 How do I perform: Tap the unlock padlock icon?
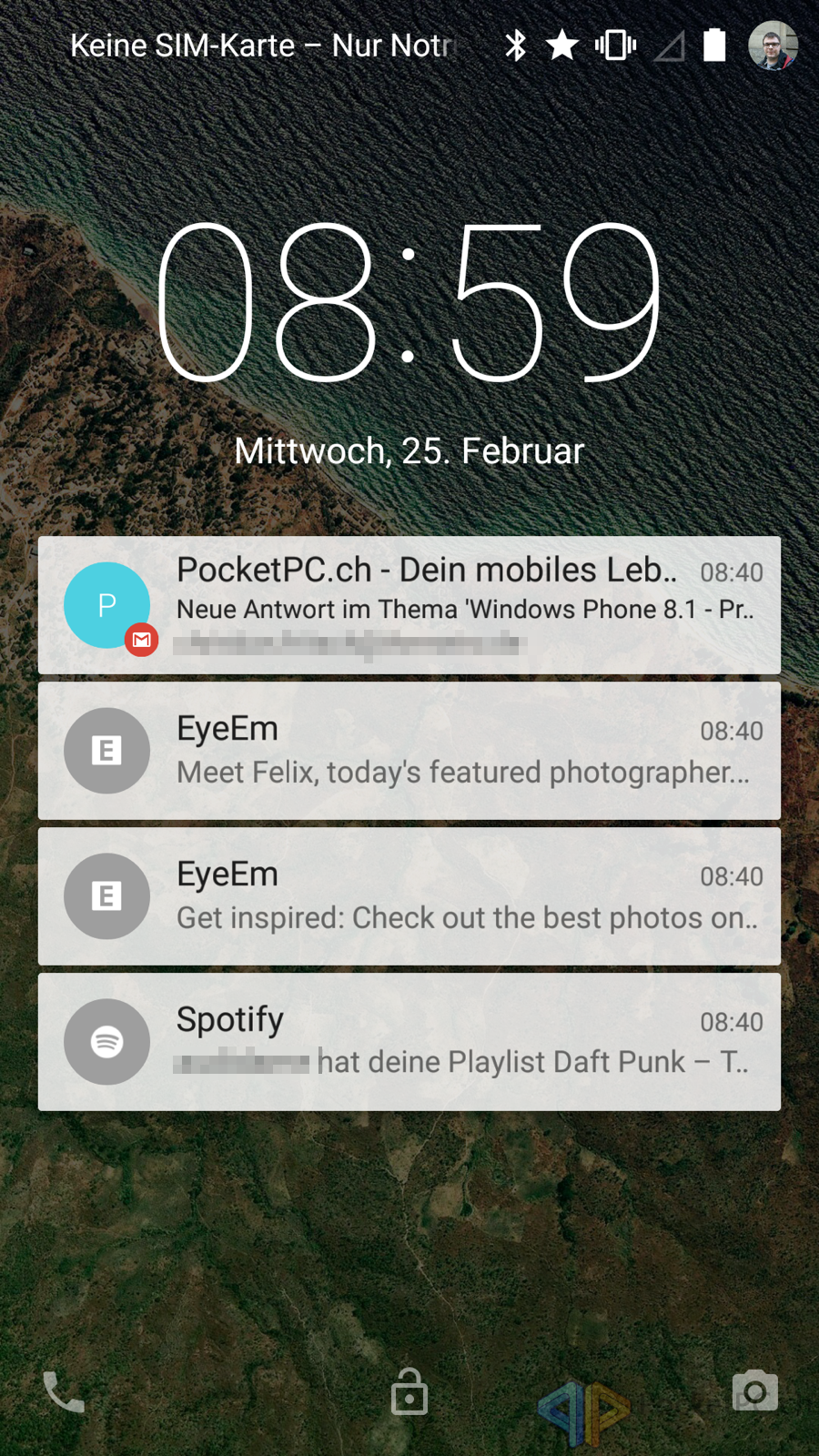click(x=409, y=1392)
